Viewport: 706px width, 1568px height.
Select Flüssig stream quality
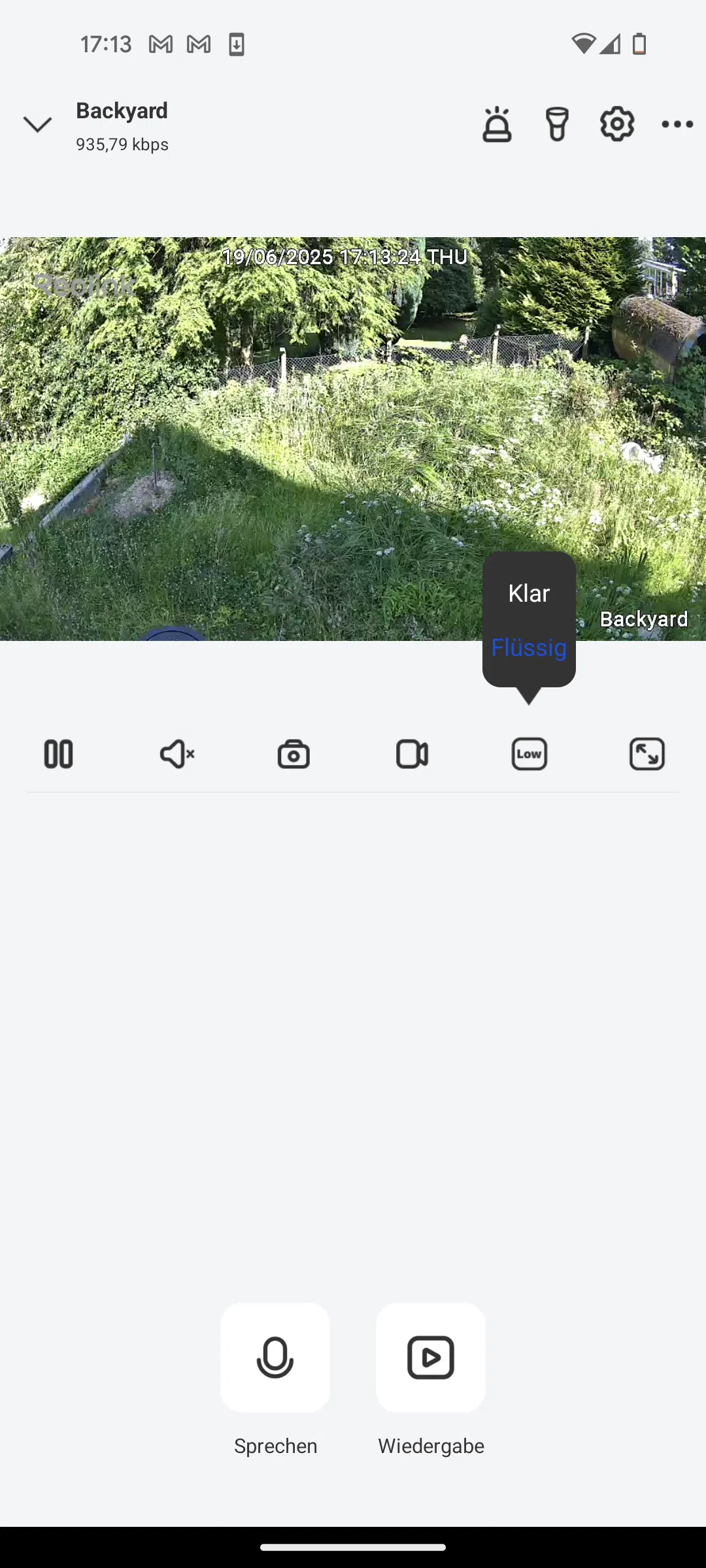click(529, 647)
